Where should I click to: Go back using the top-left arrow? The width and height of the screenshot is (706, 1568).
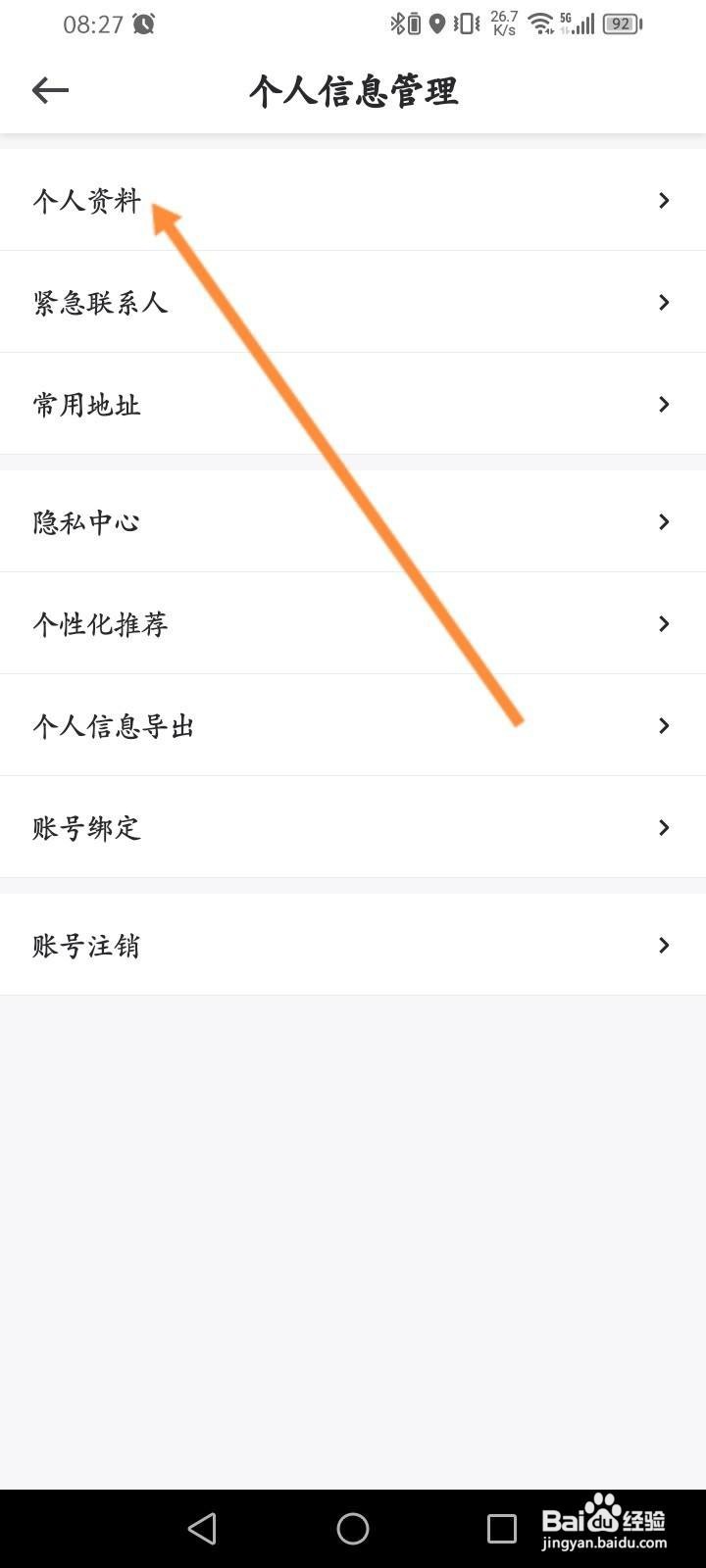50,90
